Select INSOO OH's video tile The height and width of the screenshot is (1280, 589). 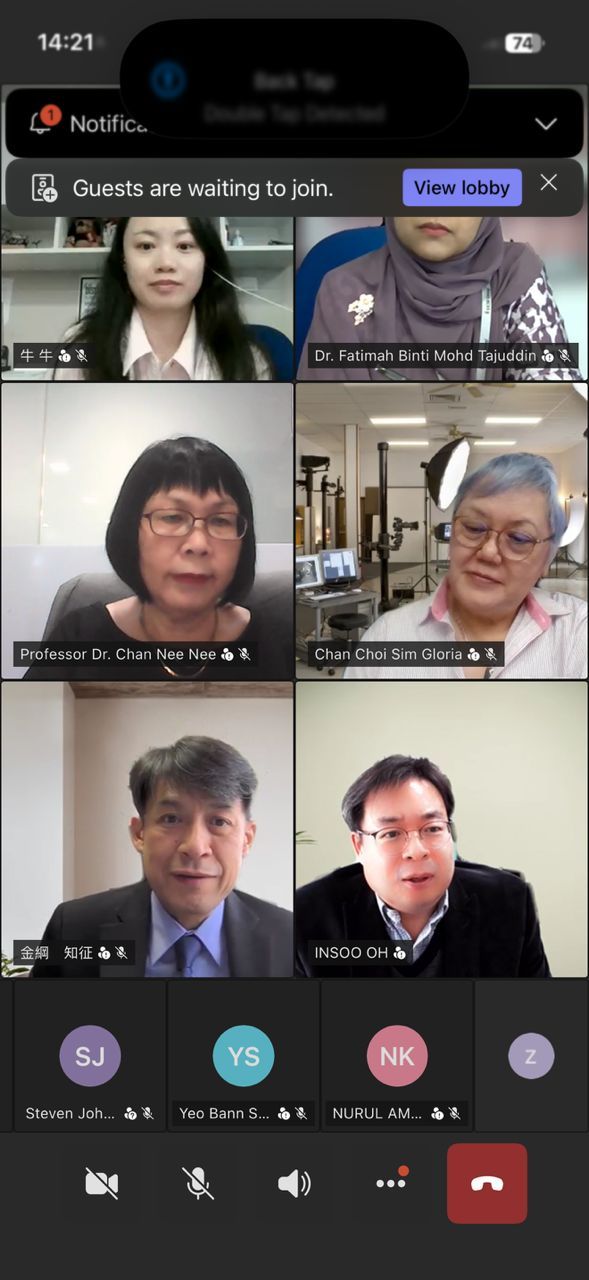click(441, 829)
